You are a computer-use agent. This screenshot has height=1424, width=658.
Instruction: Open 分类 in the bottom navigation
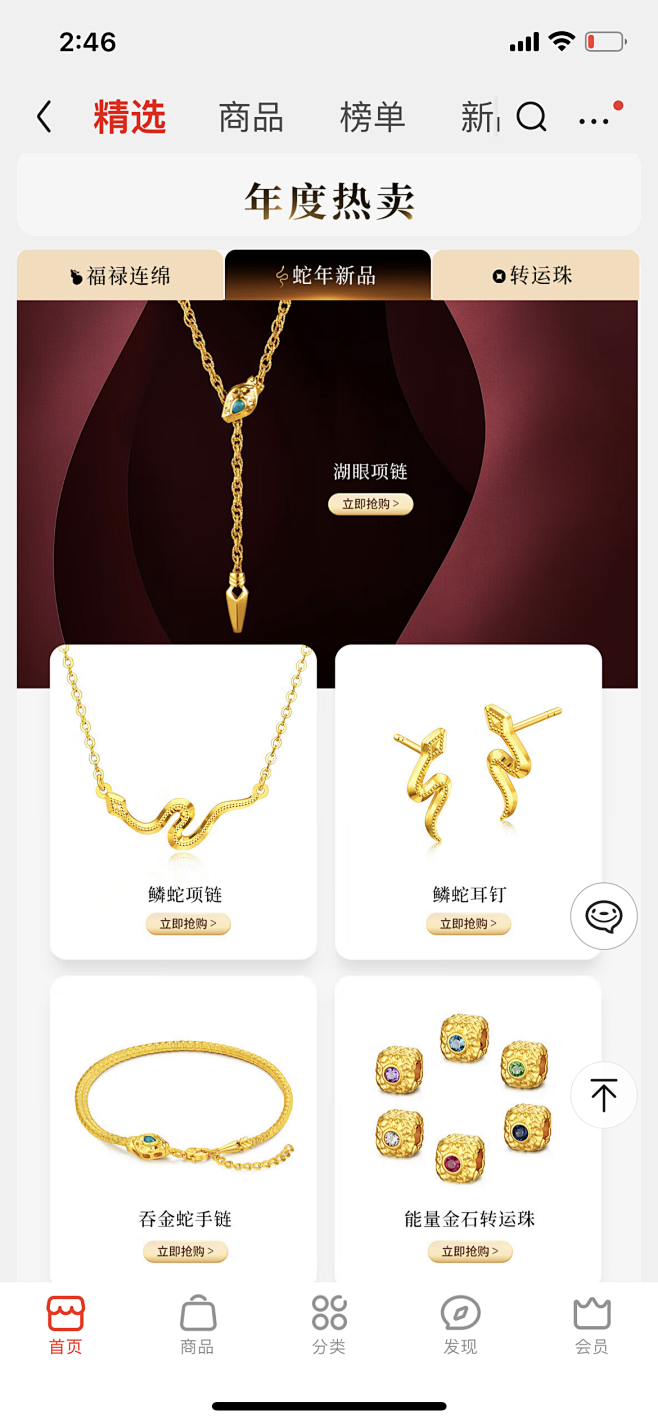(x=329, y=1325)
